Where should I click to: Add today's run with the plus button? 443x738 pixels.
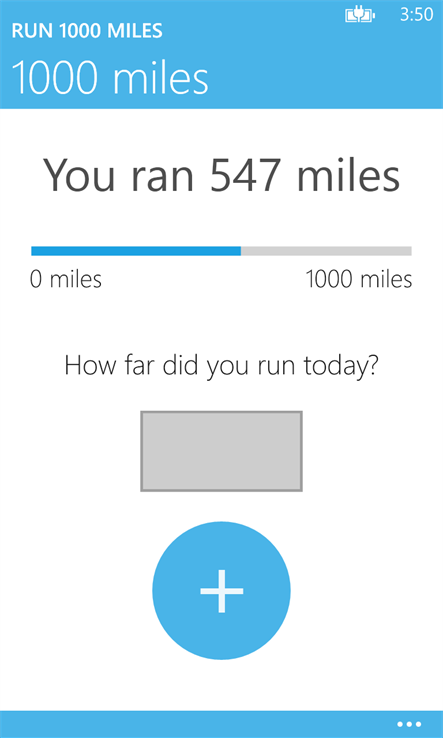221,591
